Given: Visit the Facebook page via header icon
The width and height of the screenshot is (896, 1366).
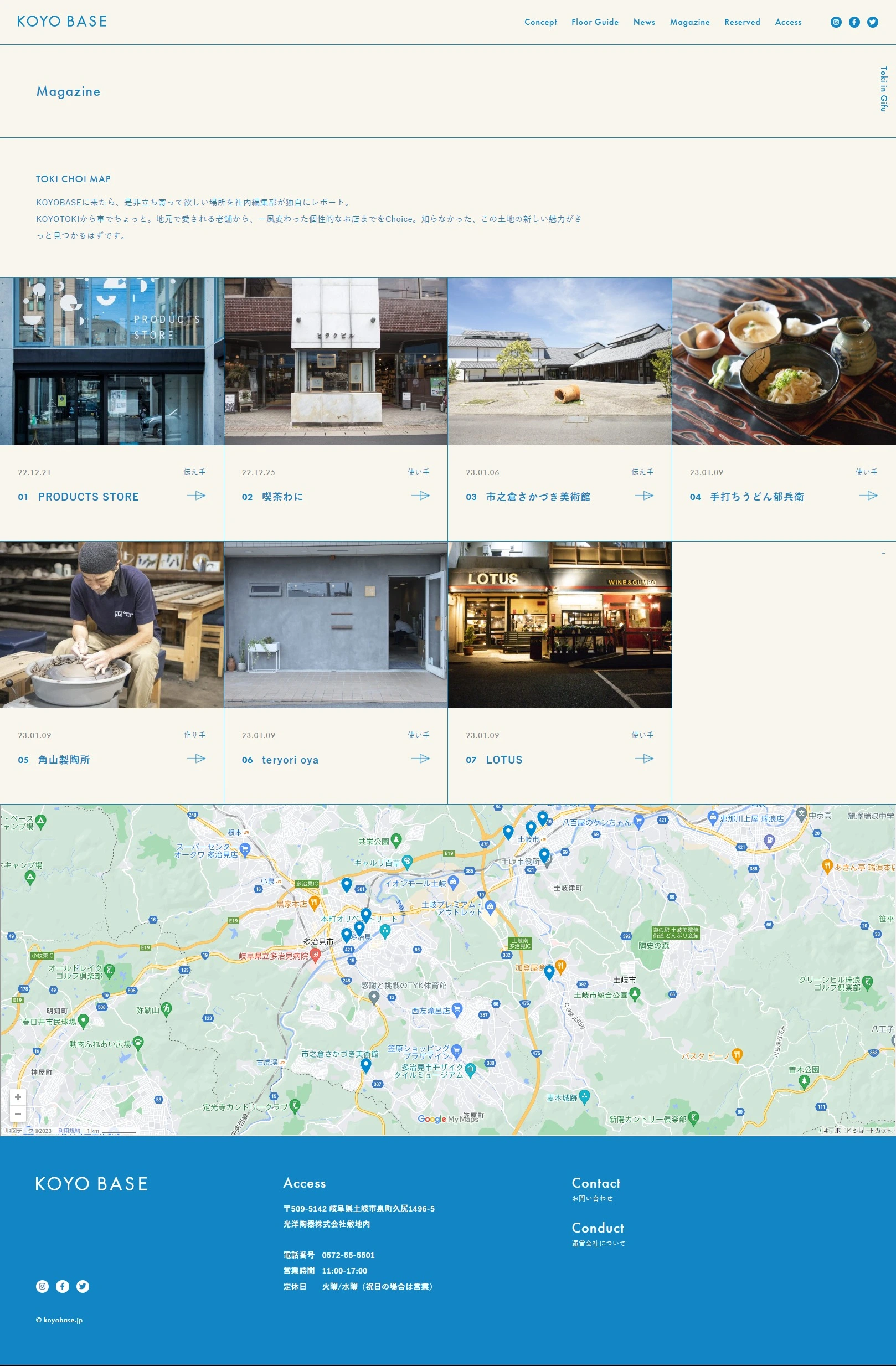Looking at the screenshot, I should [x=854, y=22].
